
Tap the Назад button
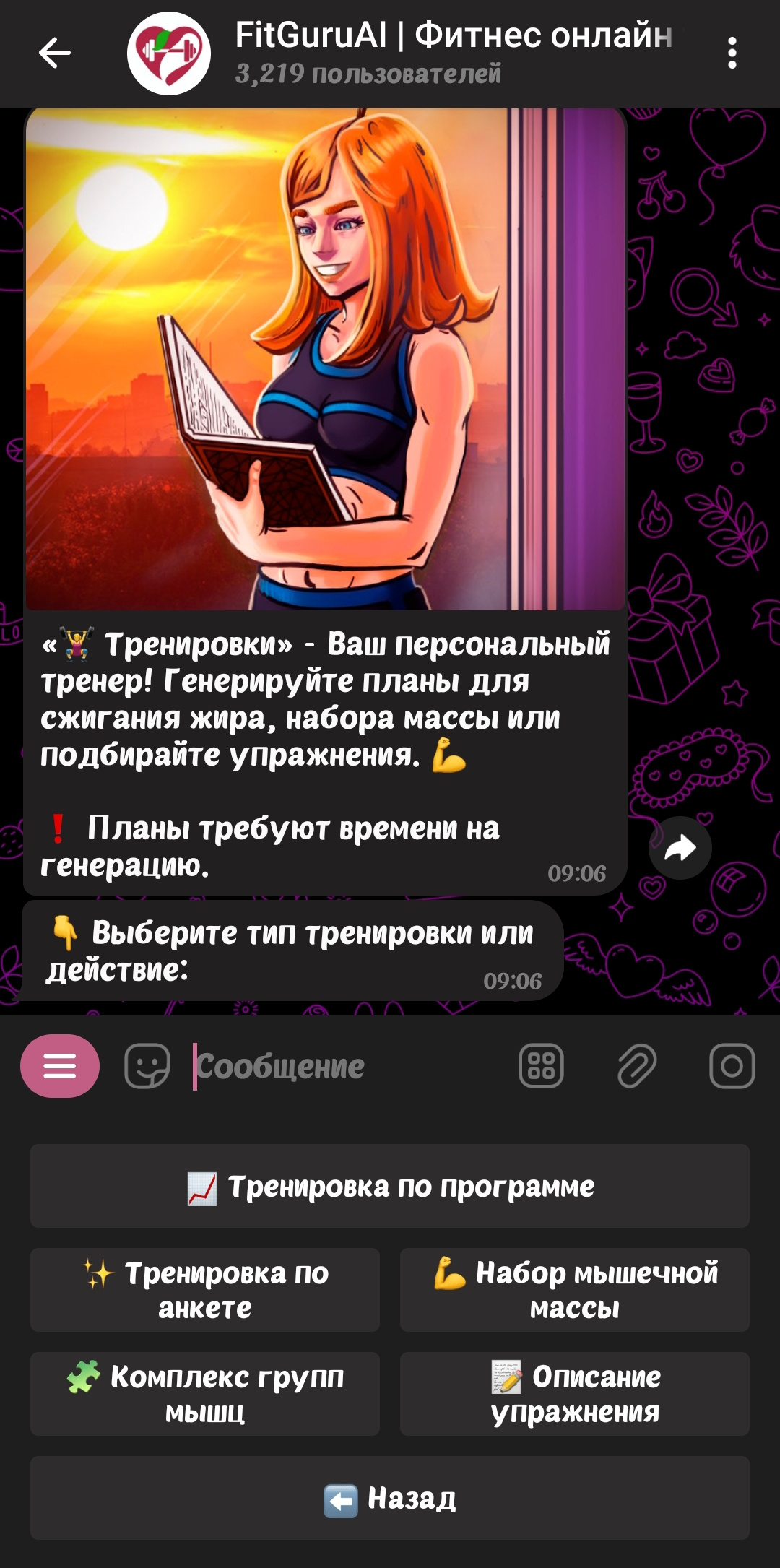point(390,1498)
